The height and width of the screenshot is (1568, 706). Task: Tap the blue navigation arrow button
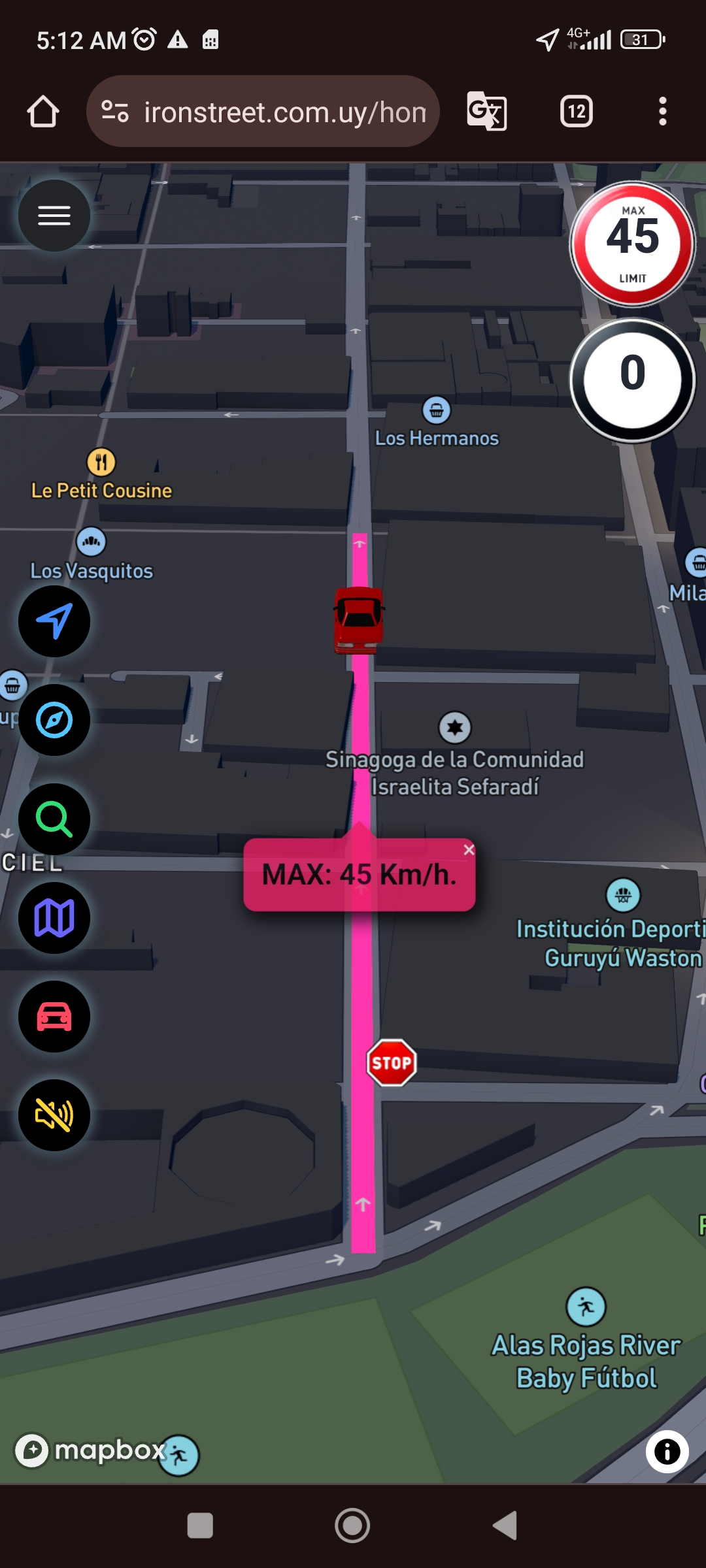pos(54,621)
